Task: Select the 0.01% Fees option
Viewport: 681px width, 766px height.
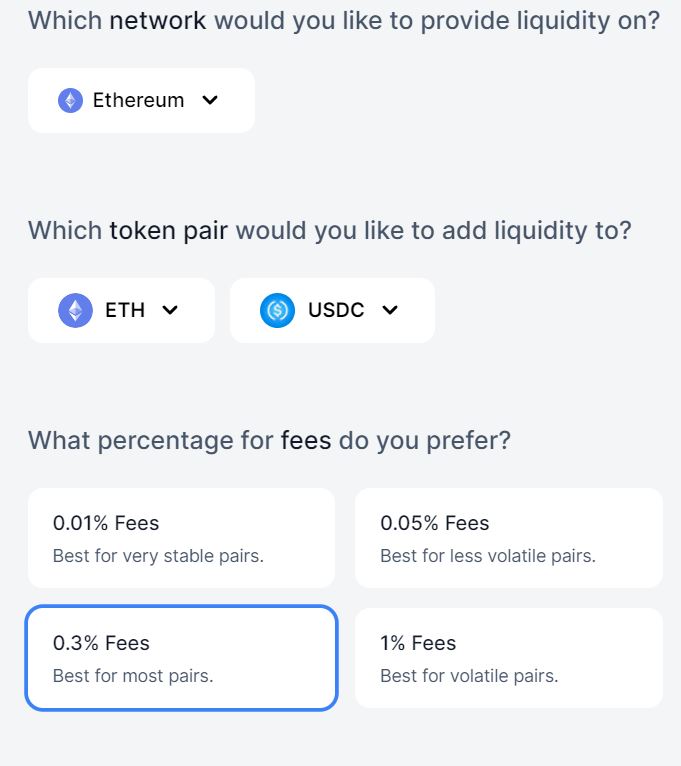Action: [x=181, y=538]
